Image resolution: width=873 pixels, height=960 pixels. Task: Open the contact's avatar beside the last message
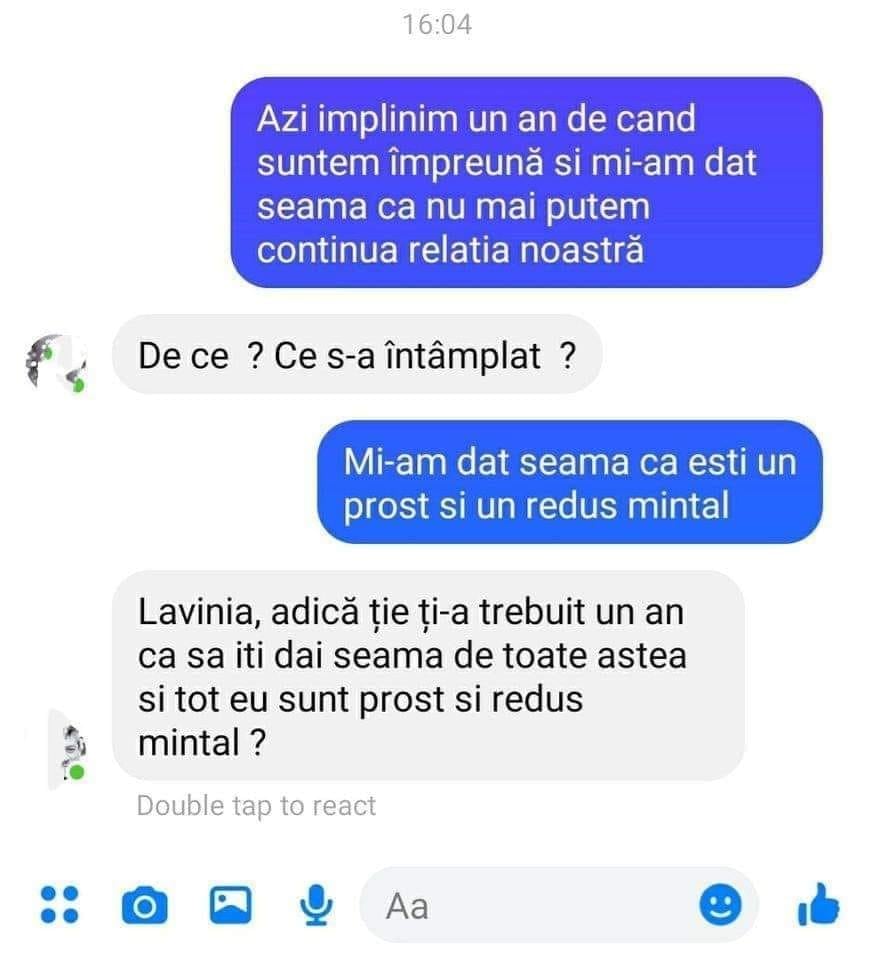pyautogui.click(x=70, y=750)
